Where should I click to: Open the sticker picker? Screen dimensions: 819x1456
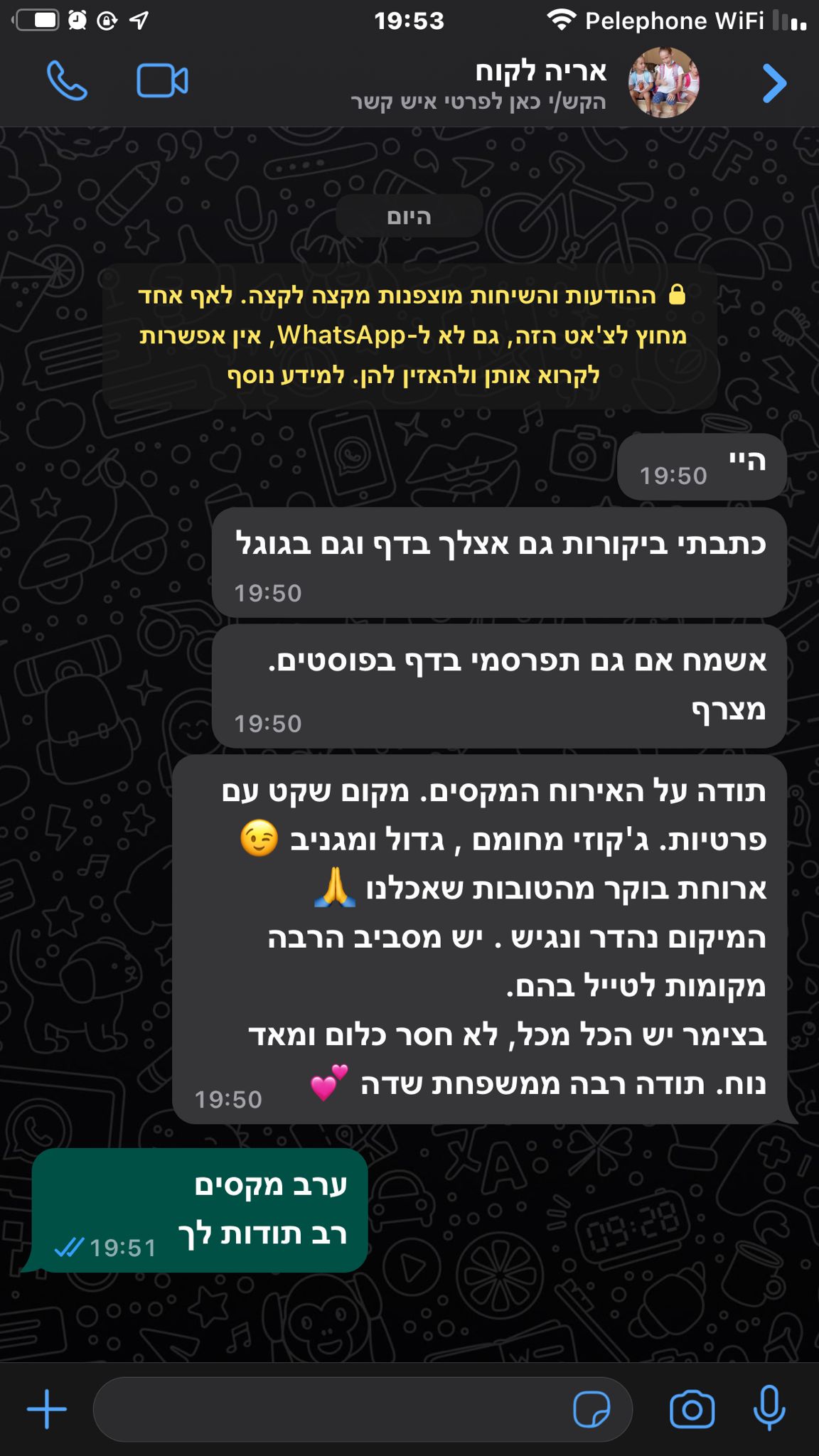tap(591, 1409)
